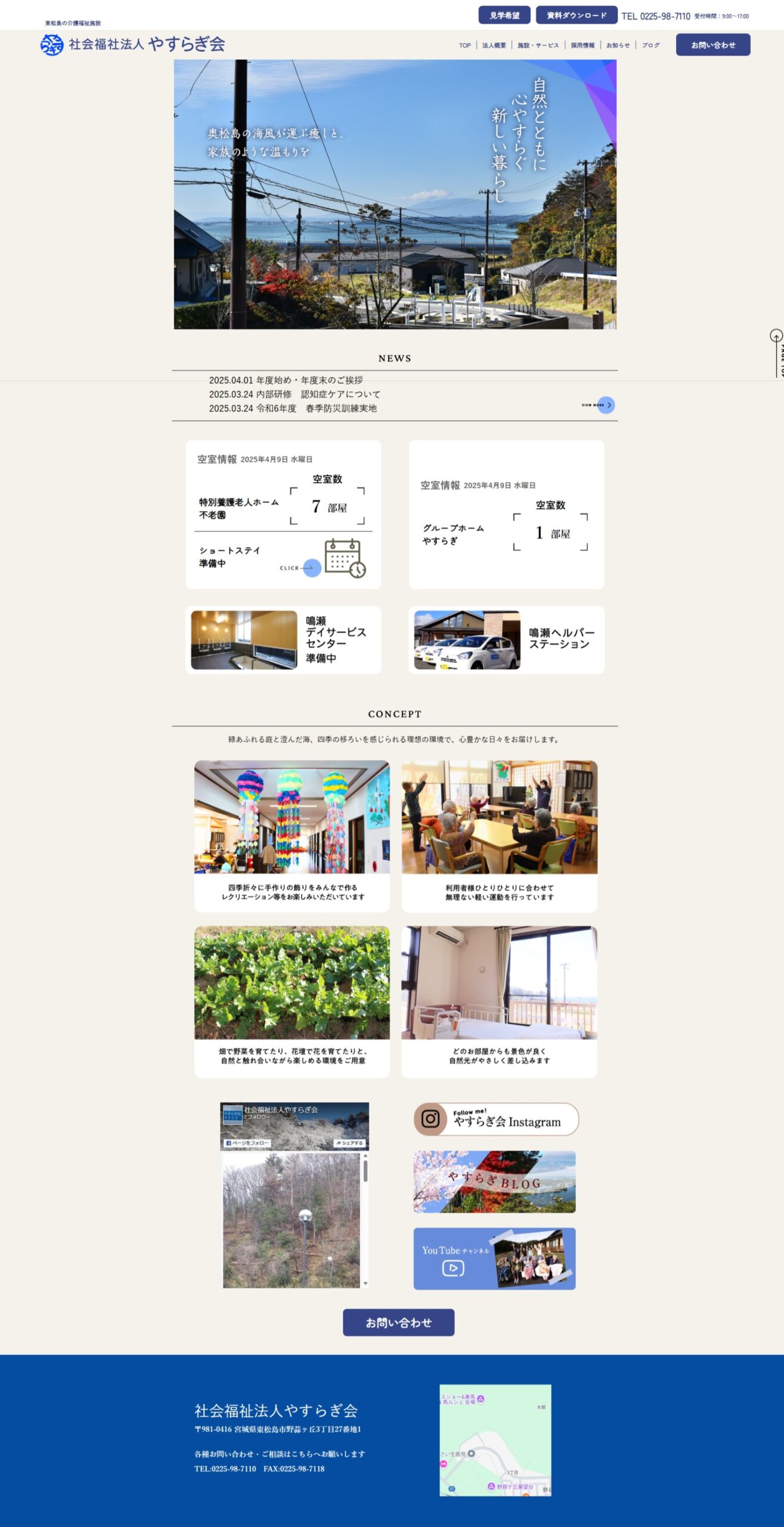The height and width of the screenshot is (1527, 784).
Task: Open the 鳴瀬デイサービスセンター card
Action: (283, 640)
